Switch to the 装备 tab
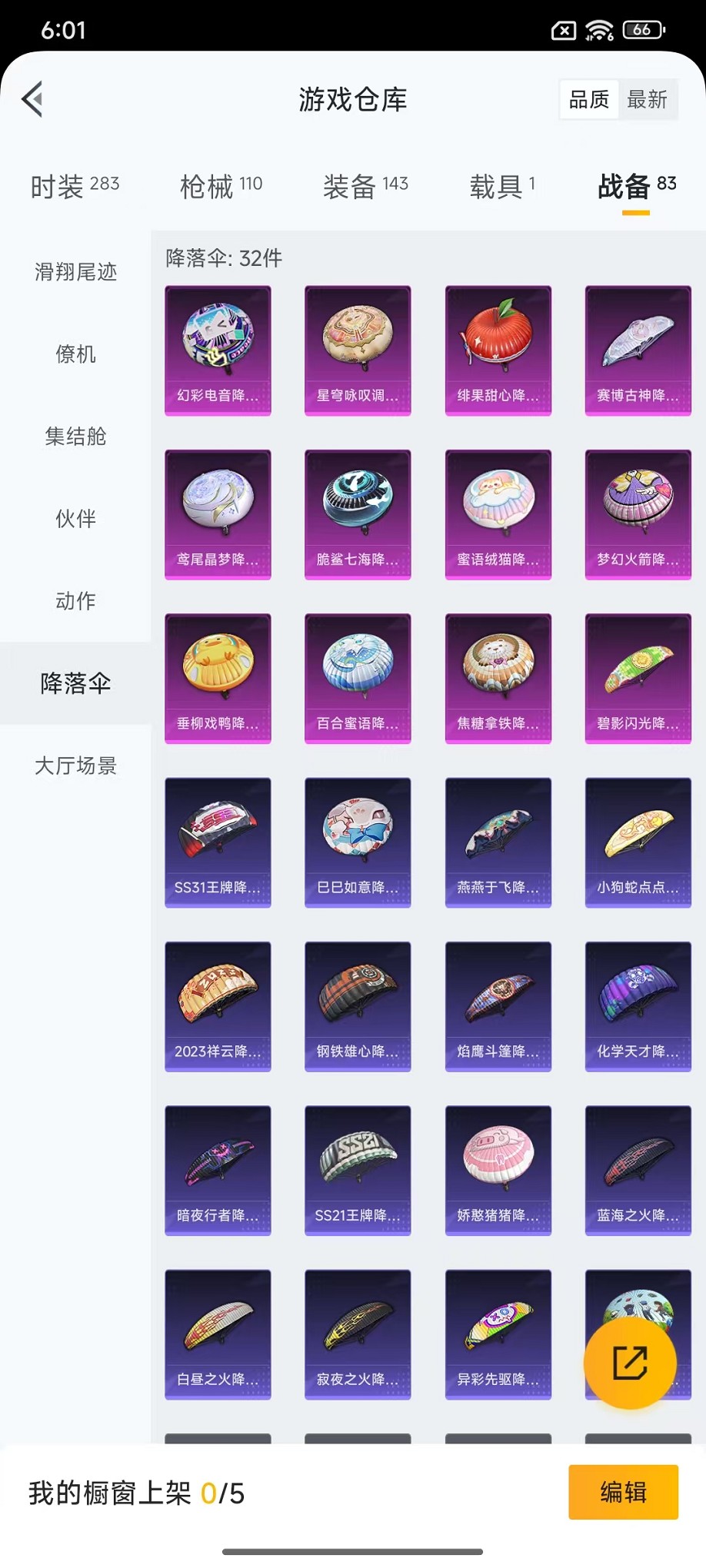 (x=365, y=186)
